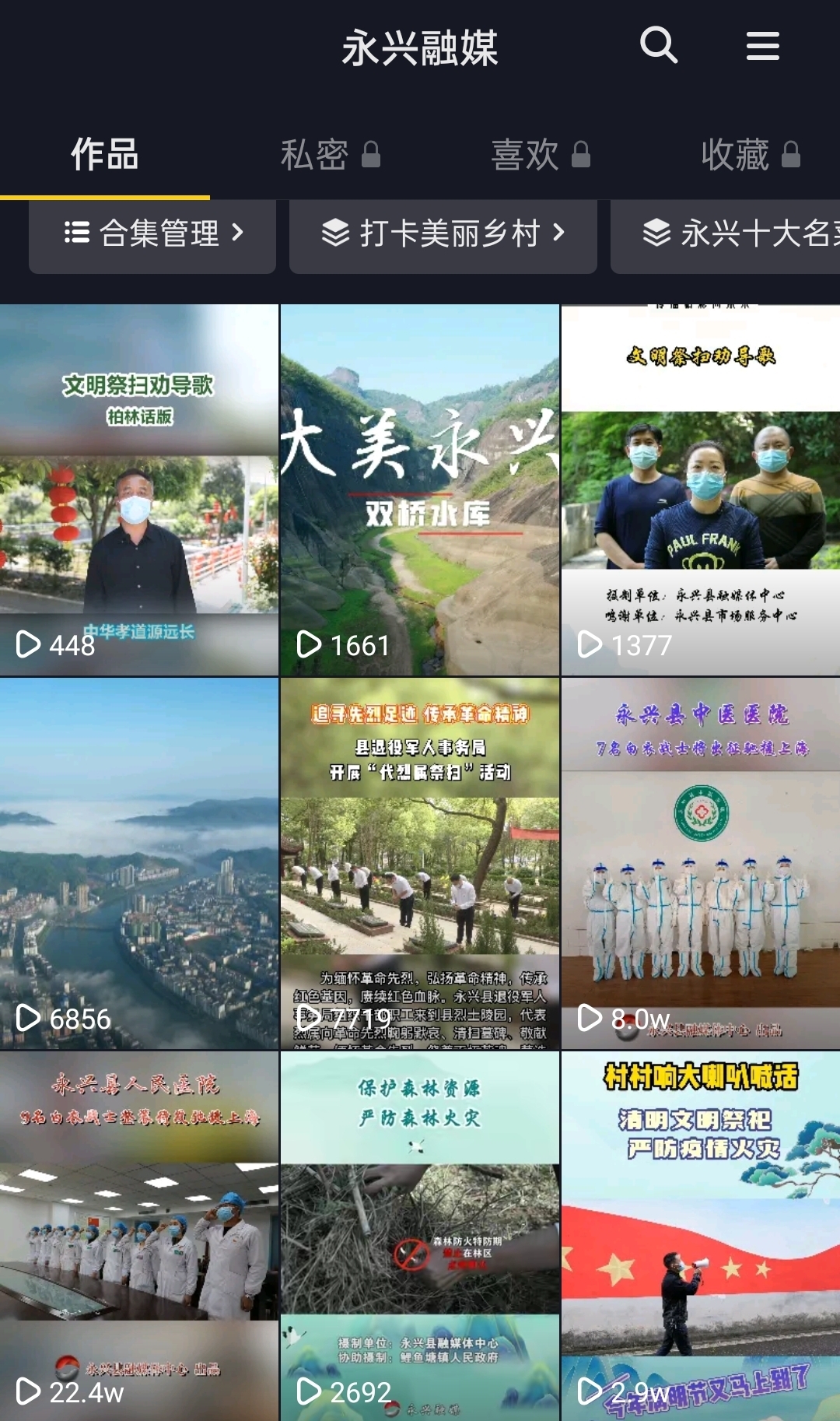Open the hamburger menu at top right
This screenshot has height=1421, width=840.
tap(762, 46)
